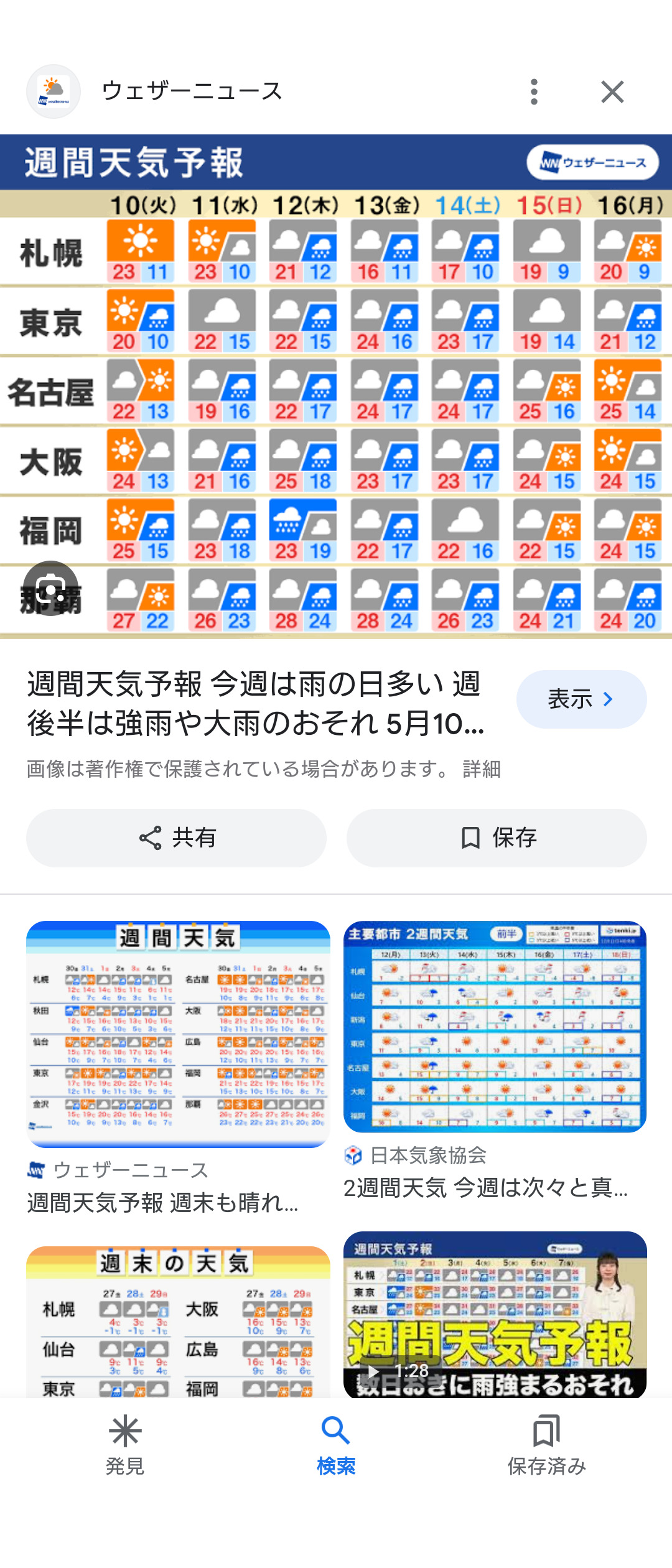This screenshot has height=1568, width=672.
Task: Close the image viewer
Action: pyautogui.click(x=612, y=92)
